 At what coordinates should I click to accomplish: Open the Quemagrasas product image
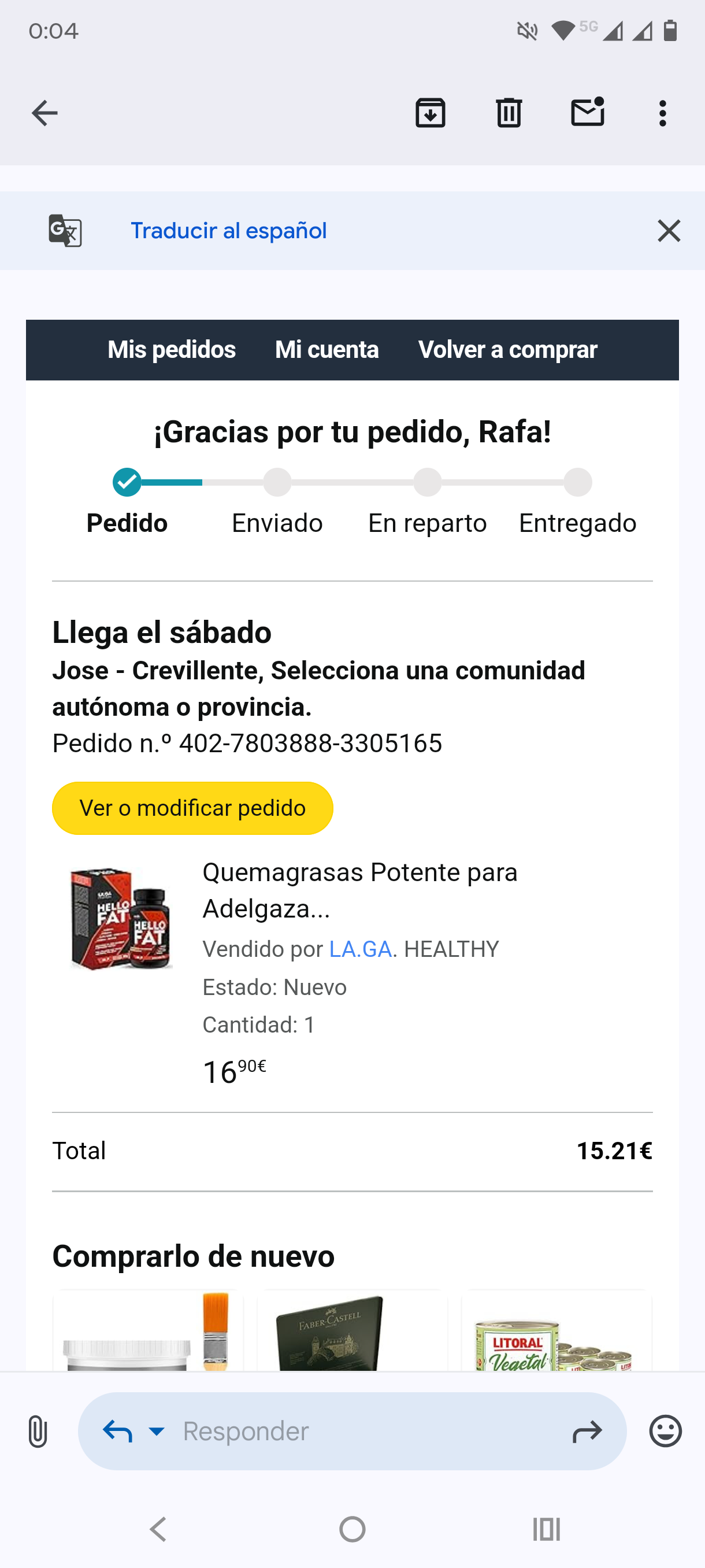pos(121,919)
